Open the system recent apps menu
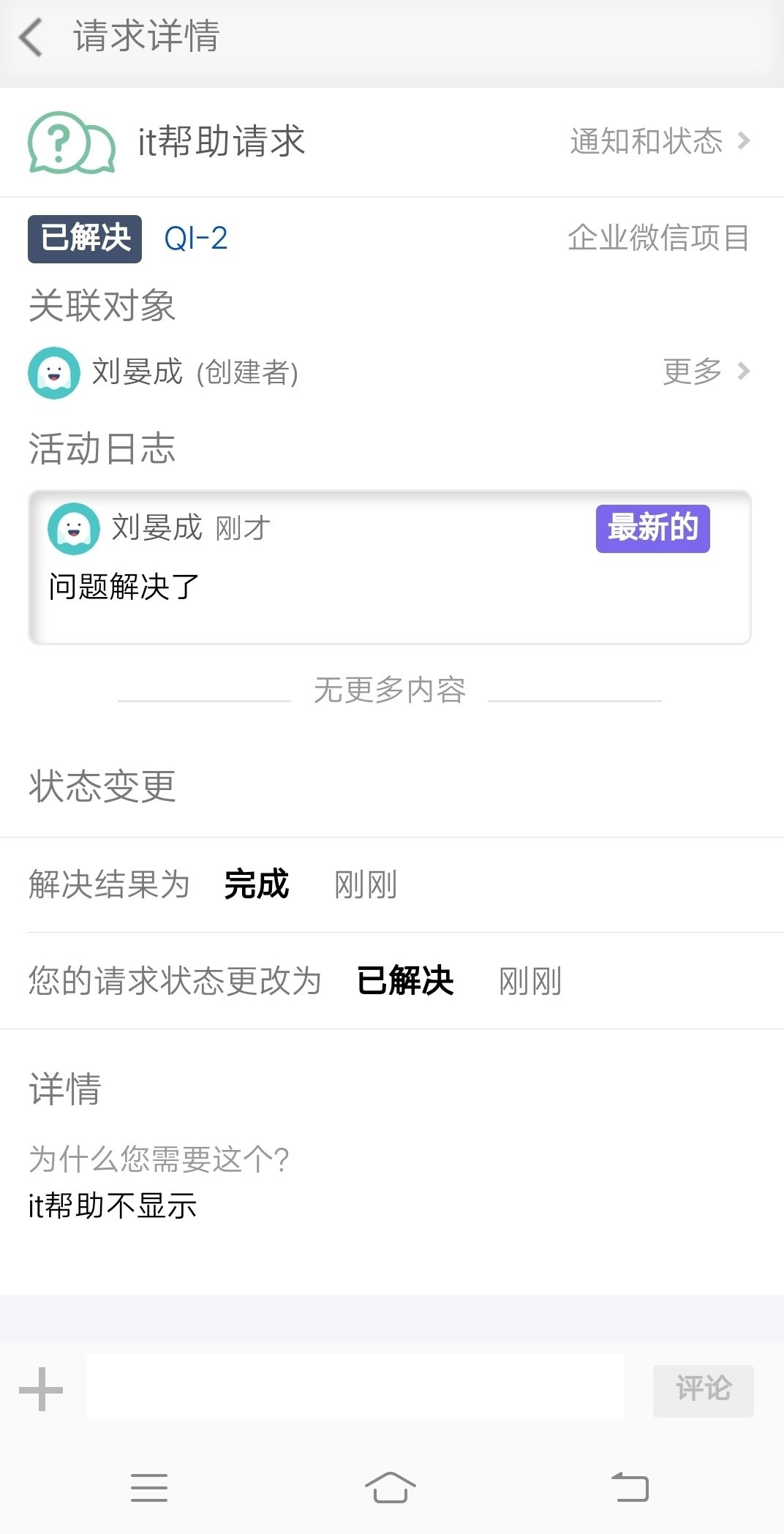The height and width of the screenshot is (1534, 784). (x=149, y=1488)
